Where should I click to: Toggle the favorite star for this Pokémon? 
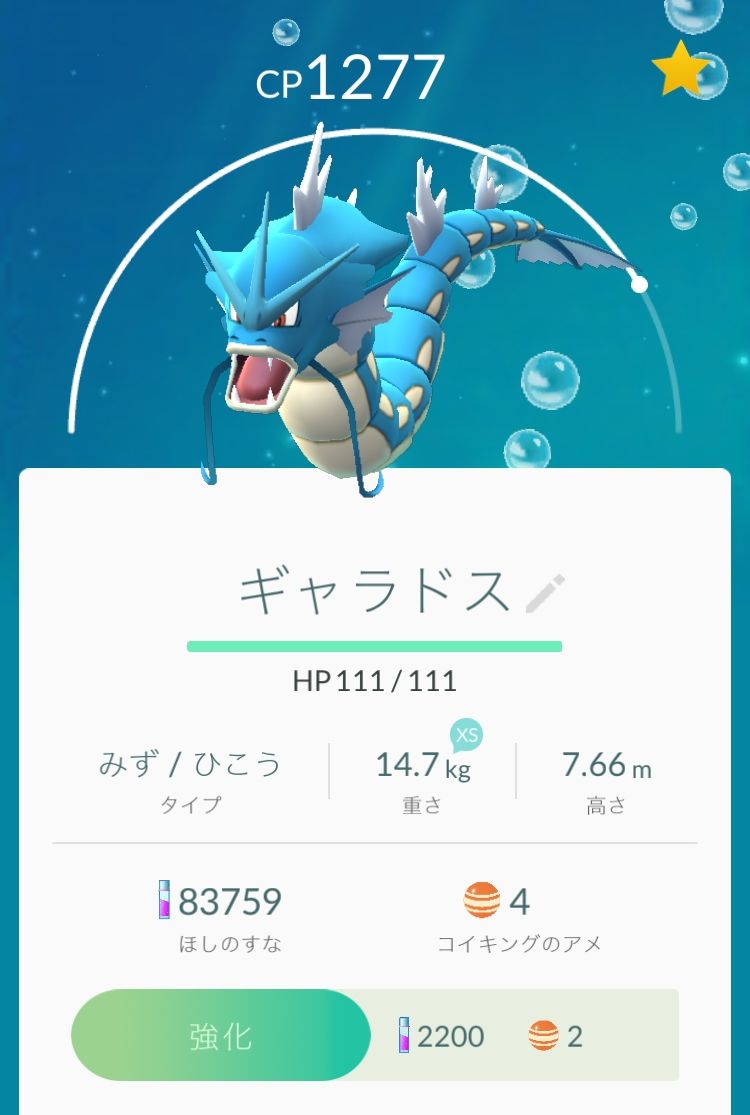pyautogui.click(x=680, y=68)
